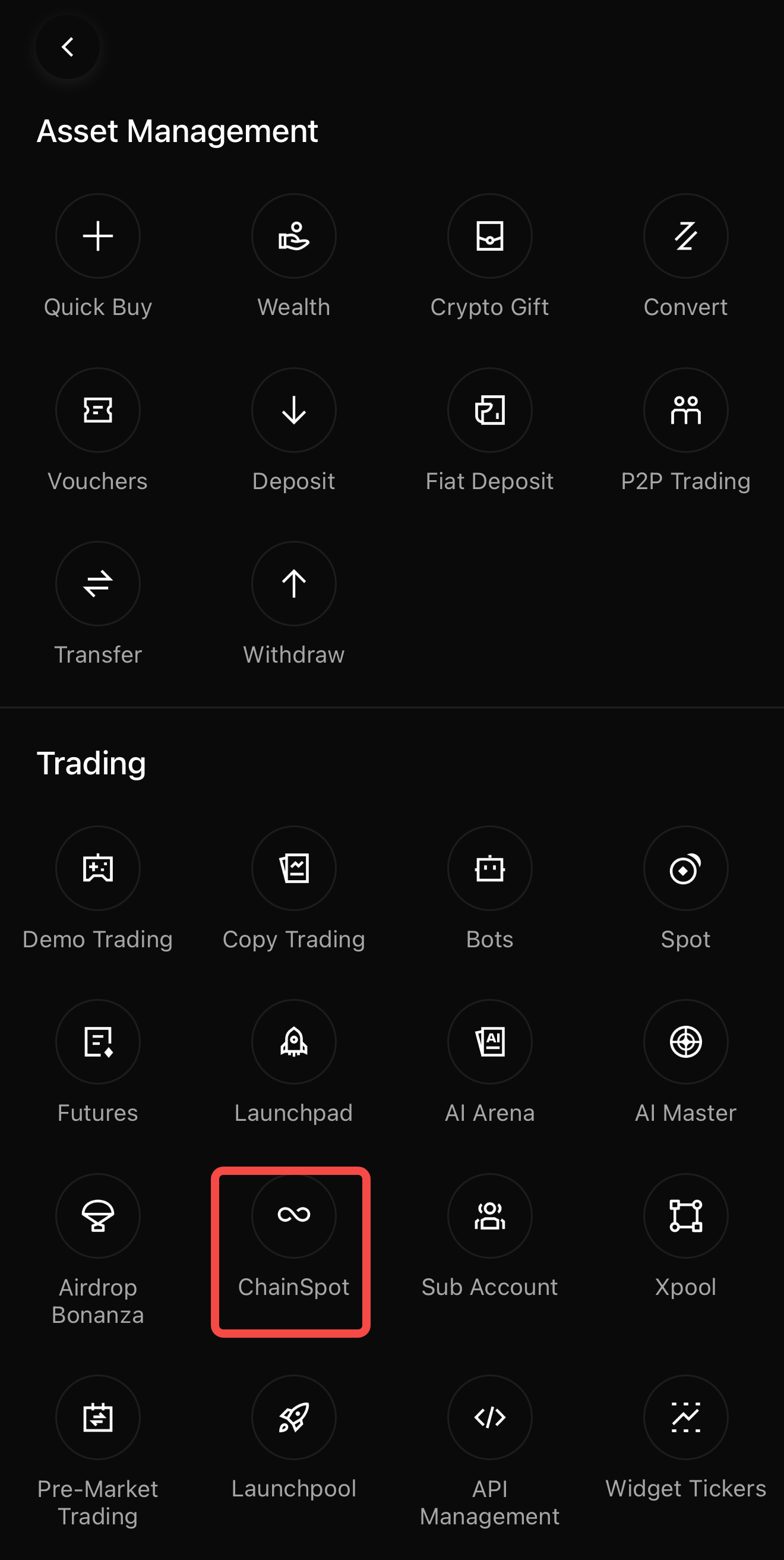The image size is (784, 1560).
Task: Open Quick Buy
Action: (x=97, y=236)
